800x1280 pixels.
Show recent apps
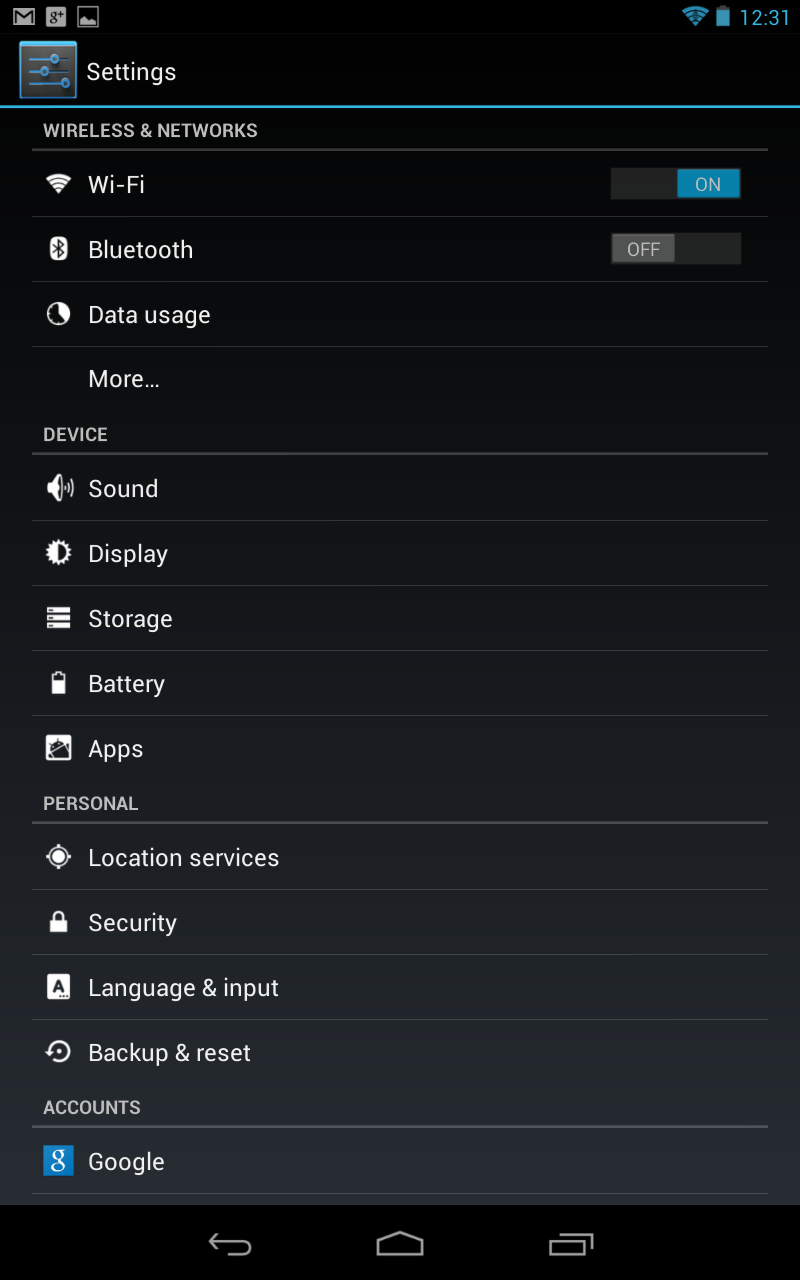[x=571, y=1244]
